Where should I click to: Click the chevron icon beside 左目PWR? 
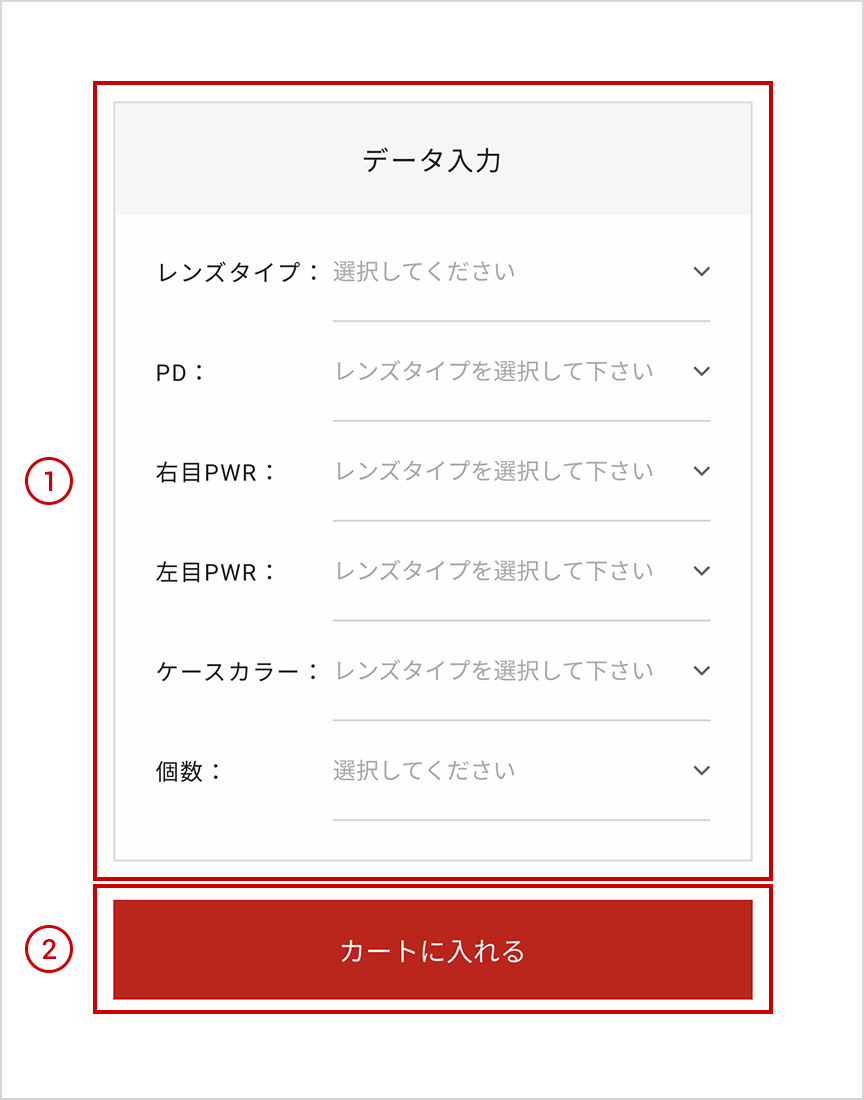[702, 571]
